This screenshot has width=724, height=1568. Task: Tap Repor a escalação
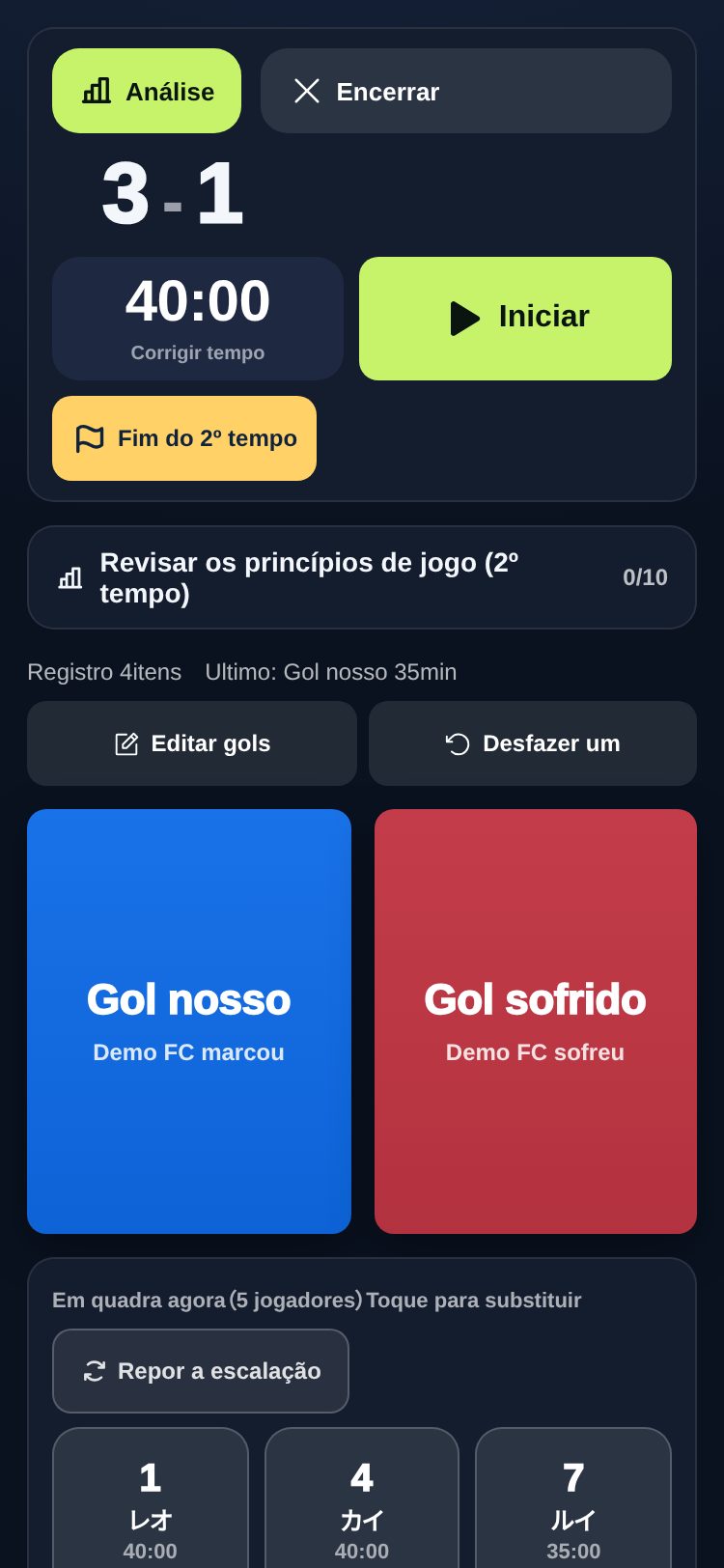[x=201, y=1371]
